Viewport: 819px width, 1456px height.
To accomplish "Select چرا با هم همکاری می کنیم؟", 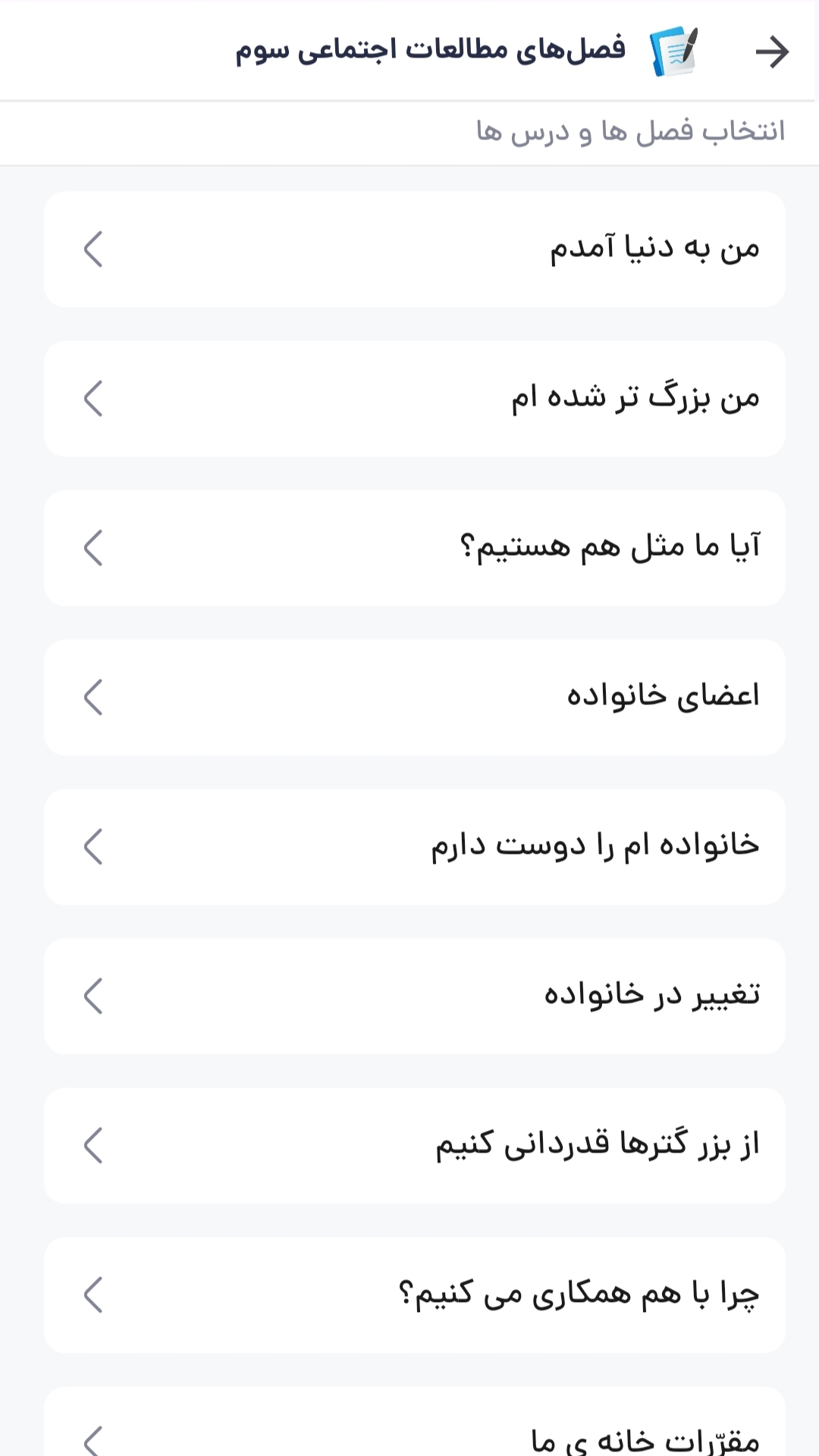I will 414,1294.
